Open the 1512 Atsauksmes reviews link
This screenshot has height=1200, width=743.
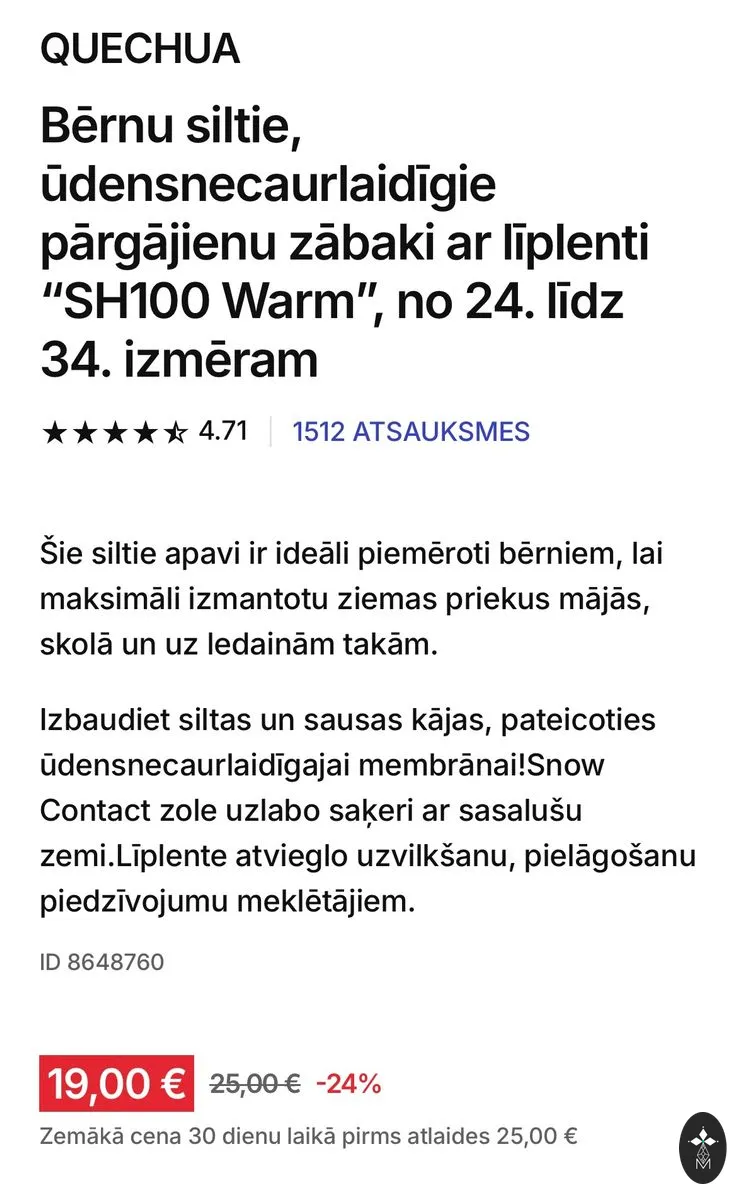pyautogui.click(x=410, y=432)
